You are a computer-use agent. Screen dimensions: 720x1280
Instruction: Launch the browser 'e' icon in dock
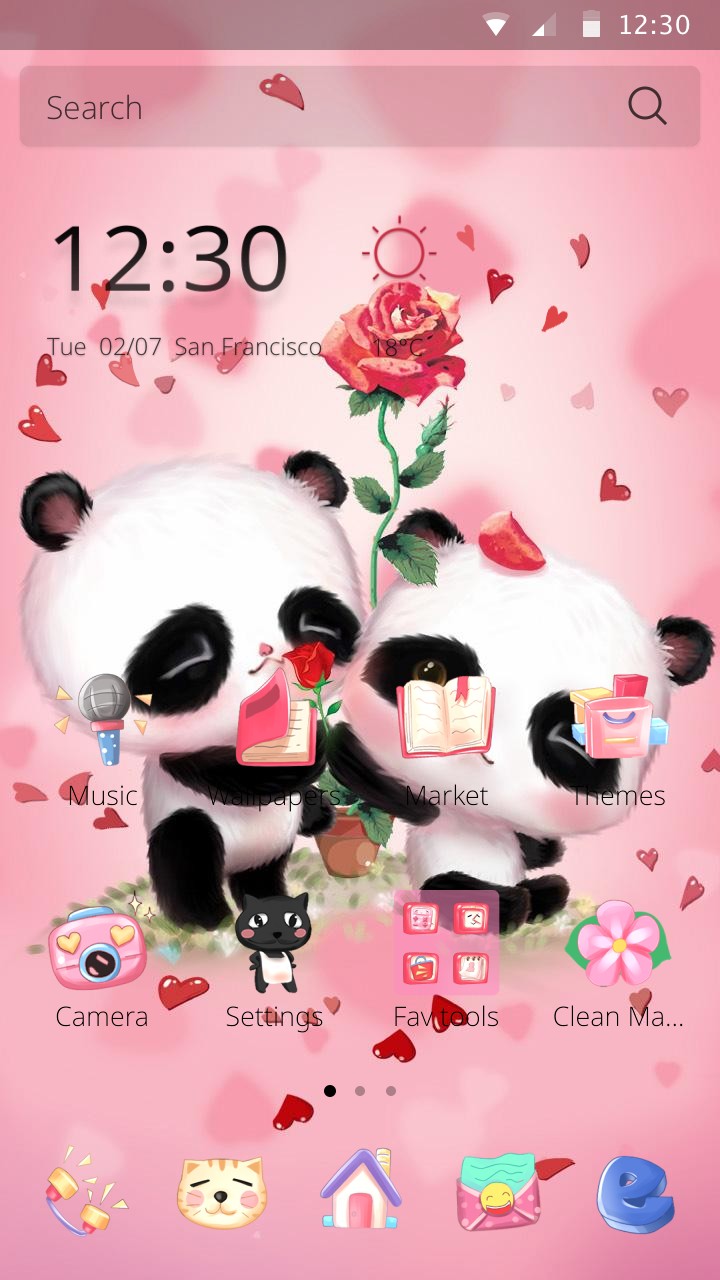tap(635, 1192)
